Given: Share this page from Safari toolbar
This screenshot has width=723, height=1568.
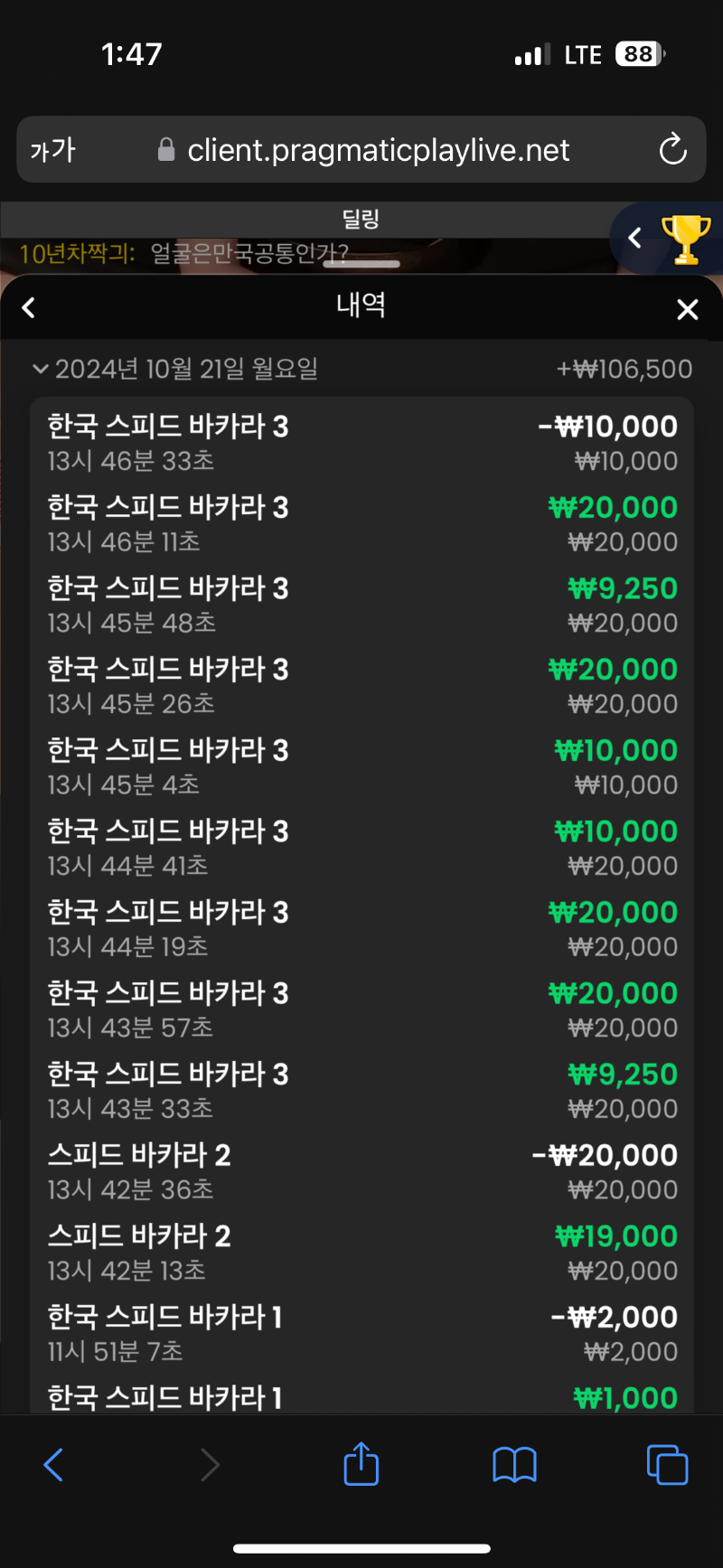Looking at the screenshot, I should (361, 1462).
